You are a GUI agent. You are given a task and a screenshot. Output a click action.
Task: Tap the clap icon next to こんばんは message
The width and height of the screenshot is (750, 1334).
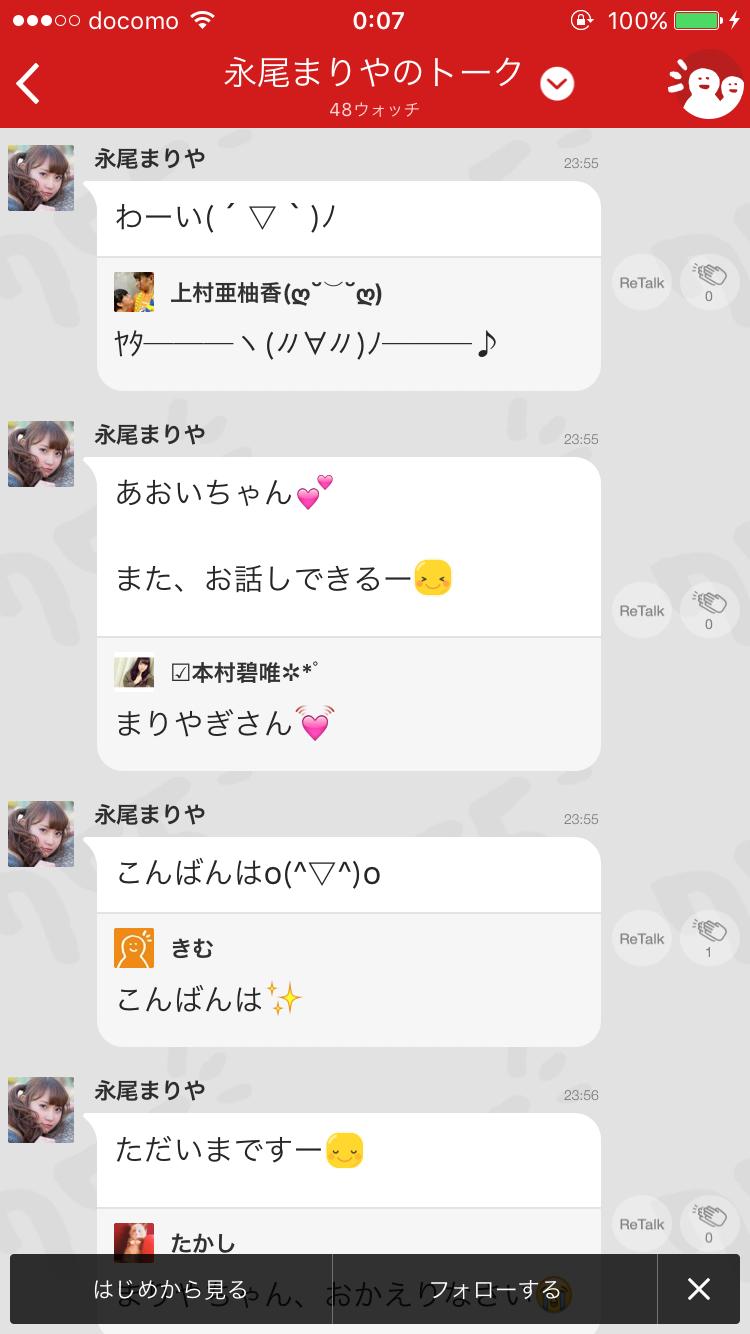coord(710,938)
